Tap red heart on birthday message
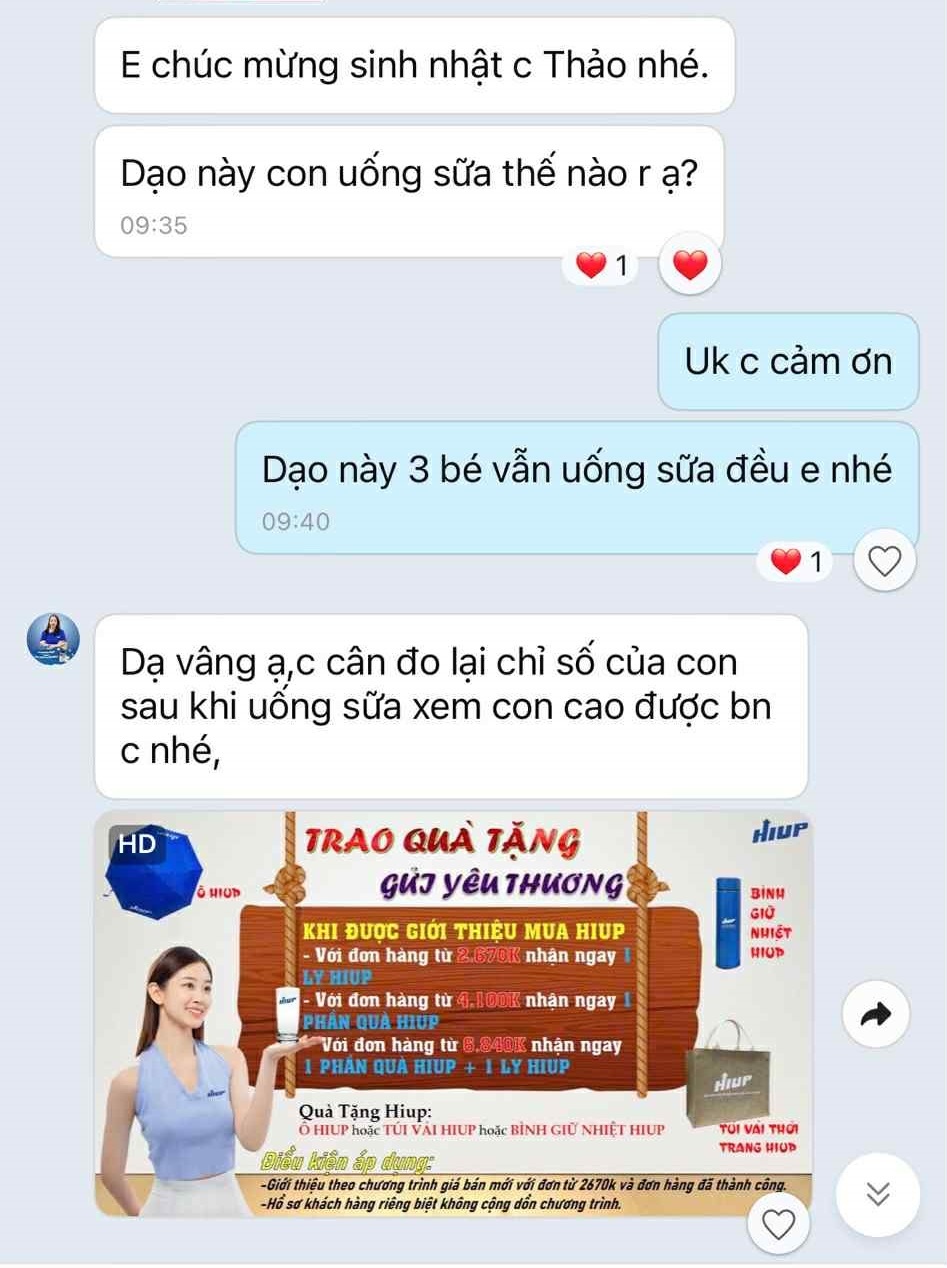 pyautogui.click(x=690, y=264)
